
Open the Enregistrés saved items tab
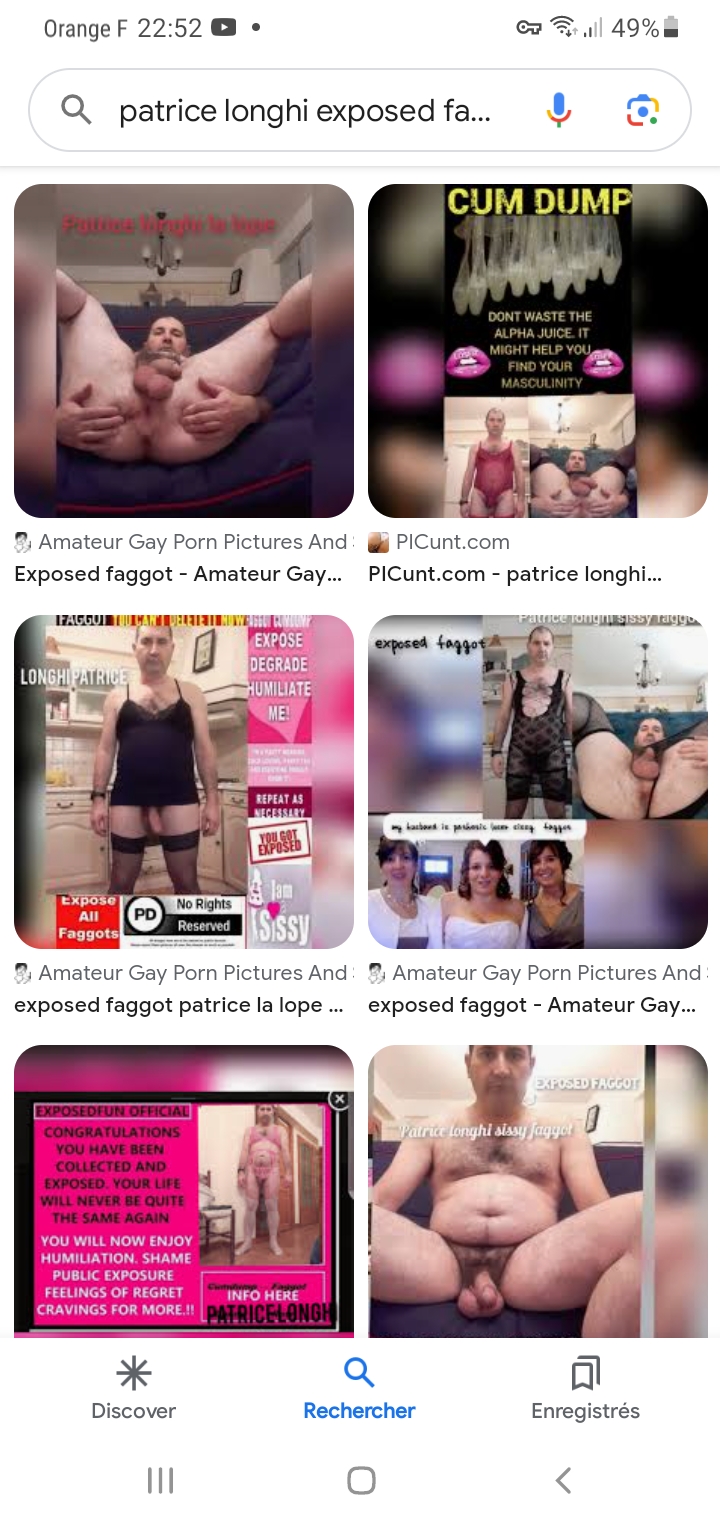click(585, 1388)
